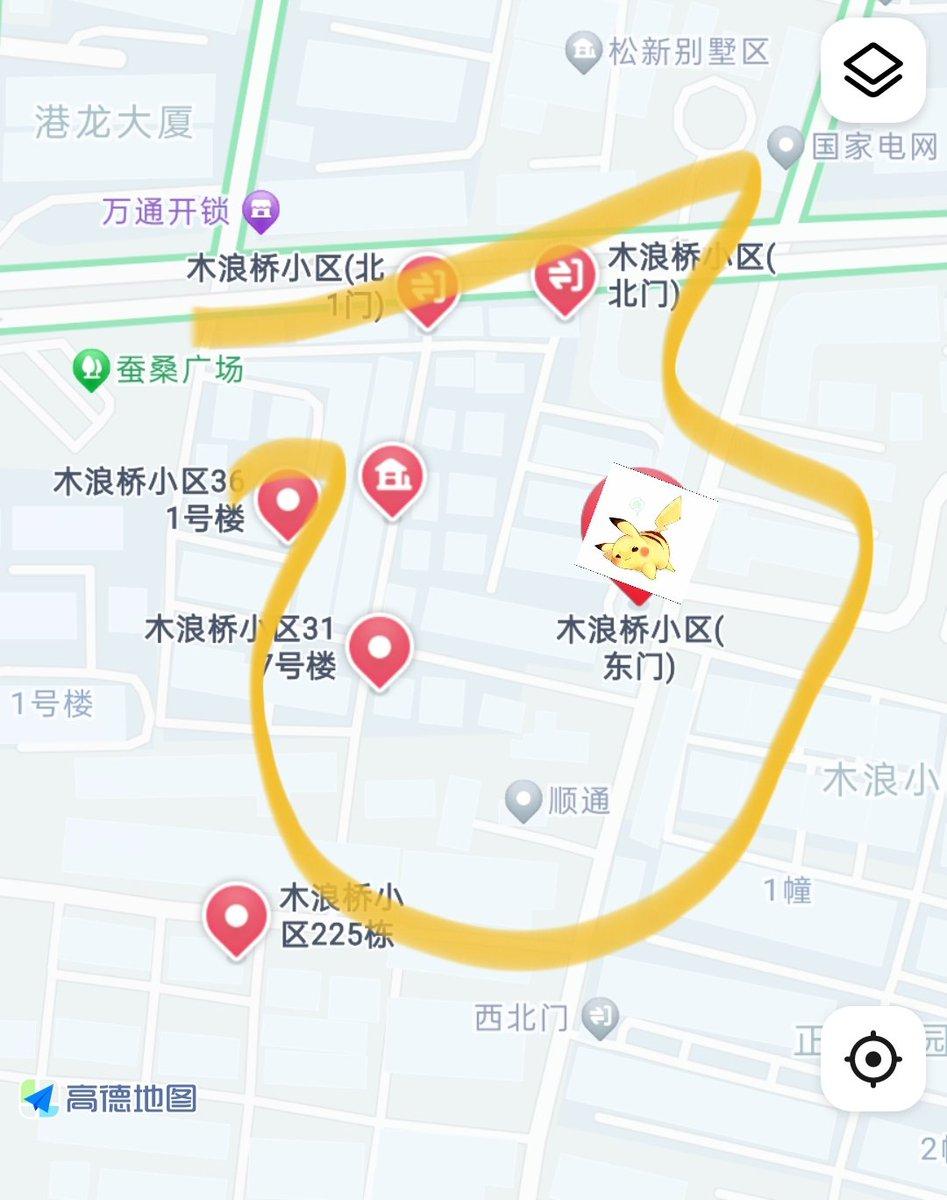The width and height of the screenshot is (947, 1200).
Task: Tap the 国家电网 location marker
Action: (787, 147)
